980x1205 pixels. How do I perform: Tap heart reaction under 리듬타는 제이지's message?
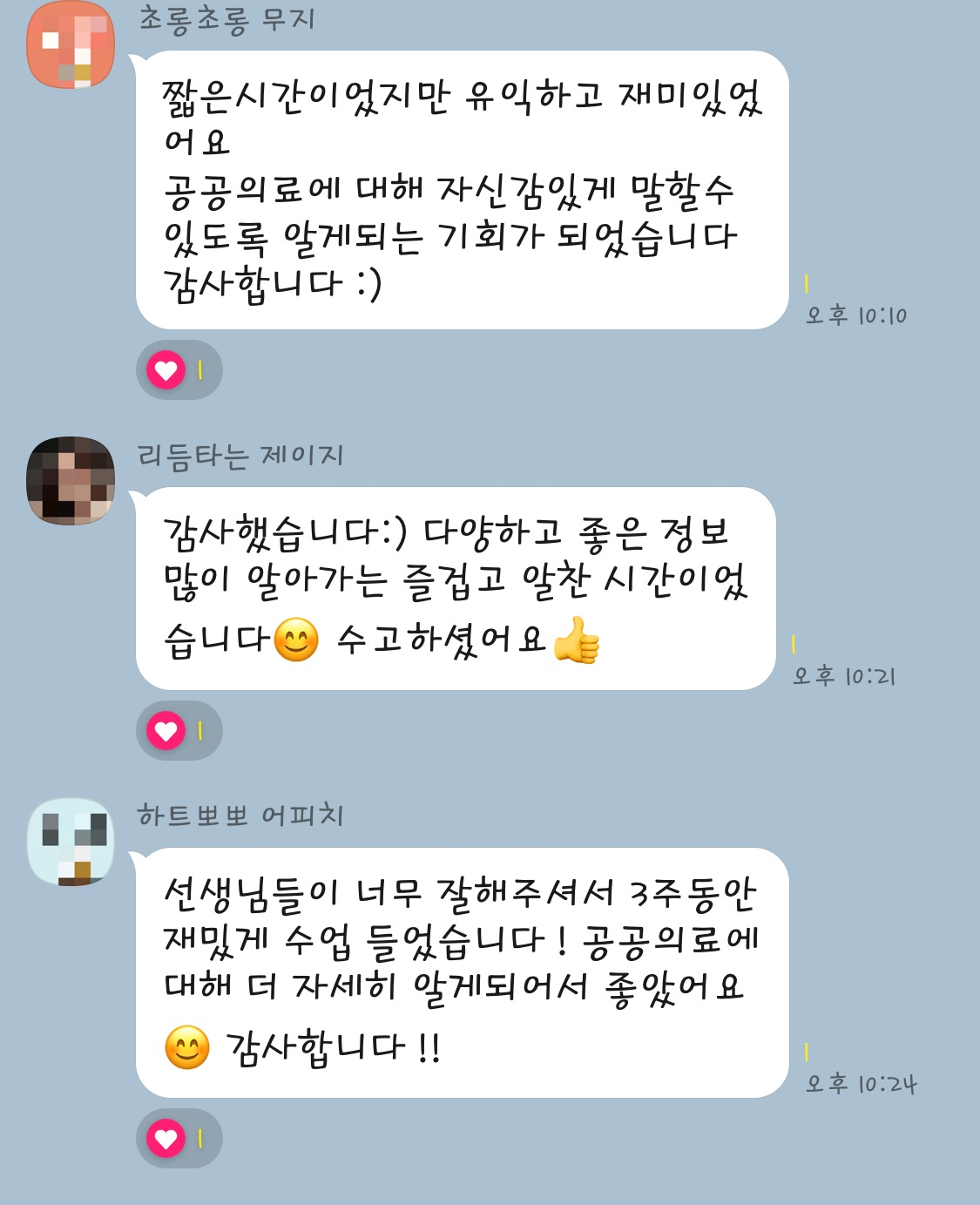[167, 730]
